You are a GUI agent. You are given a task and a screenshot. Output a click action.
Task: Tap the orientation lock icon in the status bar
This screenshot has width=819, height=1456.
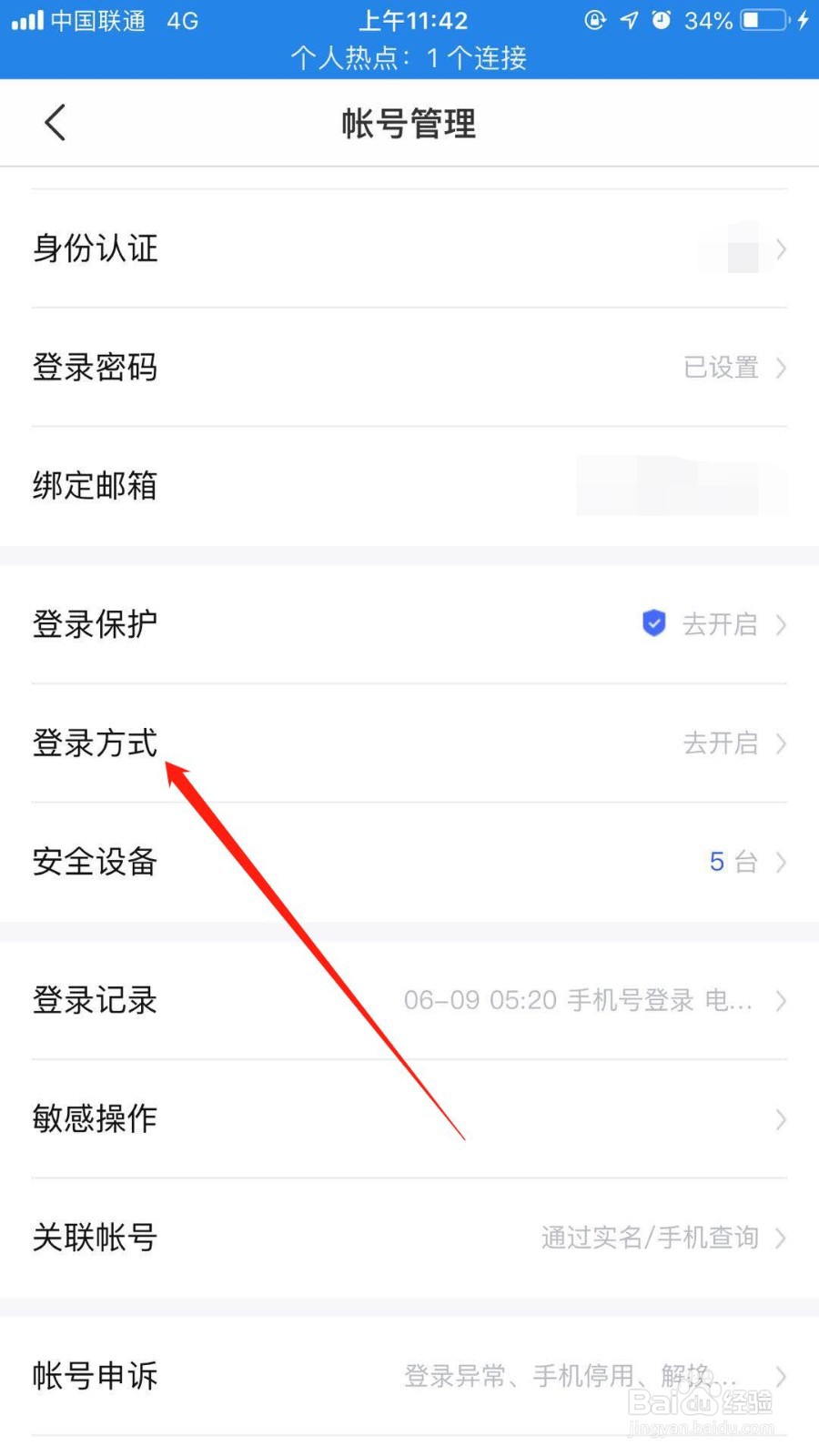tap(595, 20)
